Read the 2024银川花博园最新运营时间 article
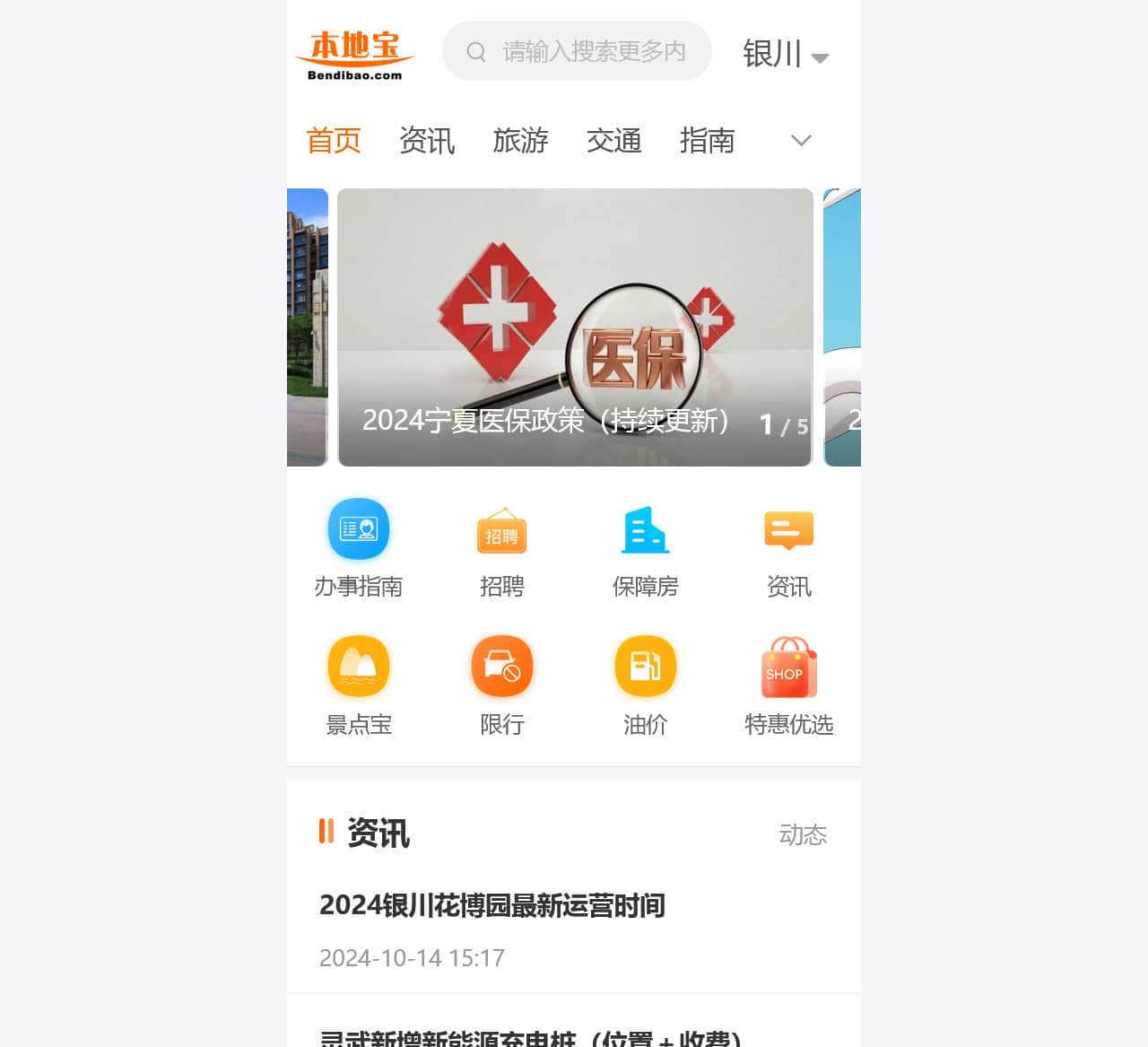This screenshot has width=1148, height=1047. (x=492, y=906)
